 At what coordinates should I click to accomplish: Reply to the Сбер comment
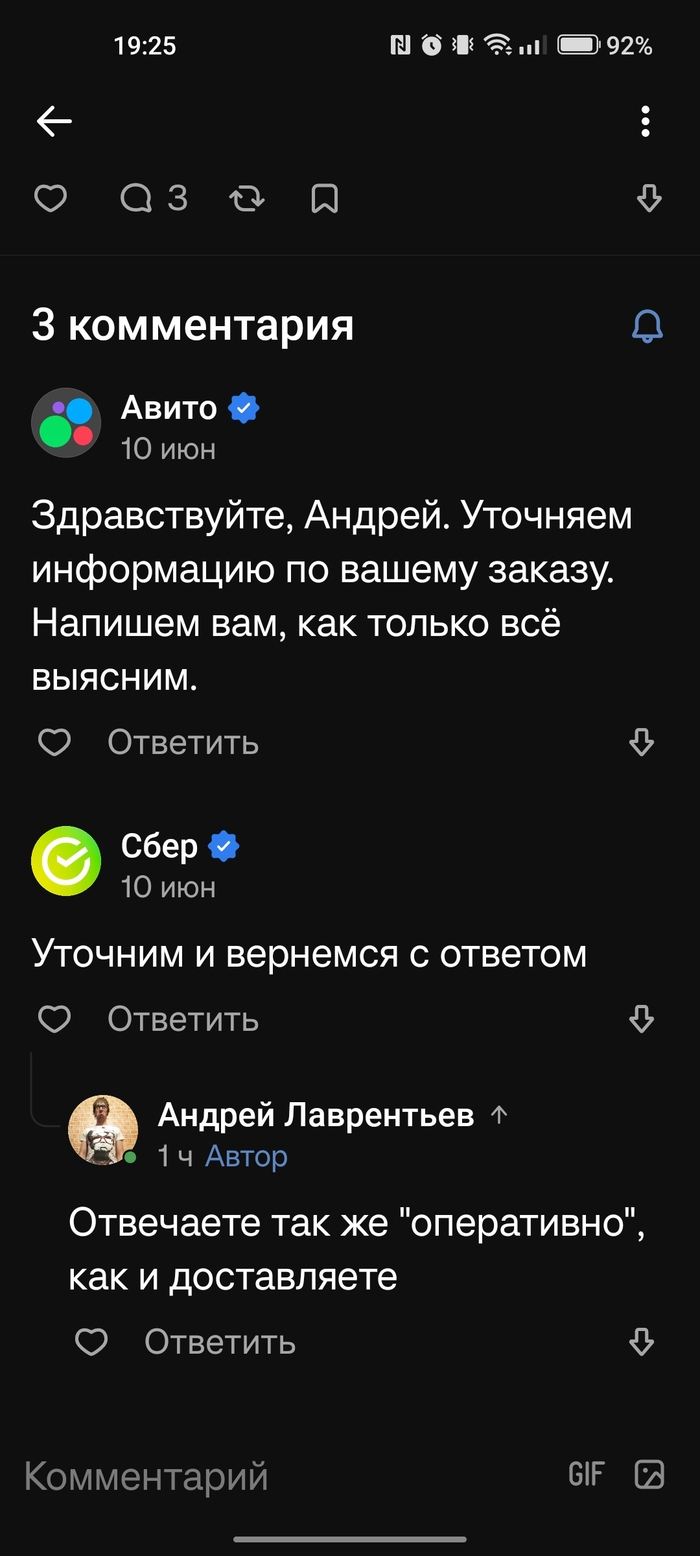pos(183,1019)
